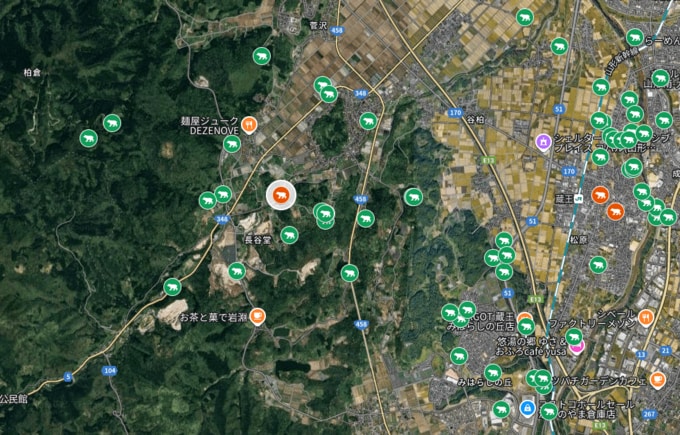Open the blue shopping pin by トコホールセール
This screenshot has height=435, width=680.
(526, 407)
